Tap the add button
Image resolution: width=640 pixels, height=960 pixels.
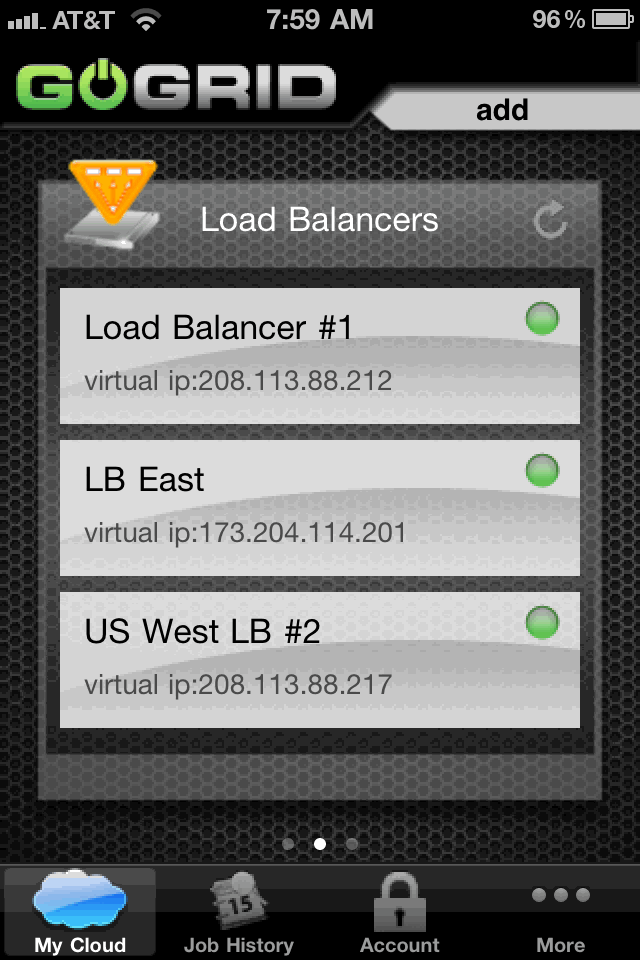(502, 109)
